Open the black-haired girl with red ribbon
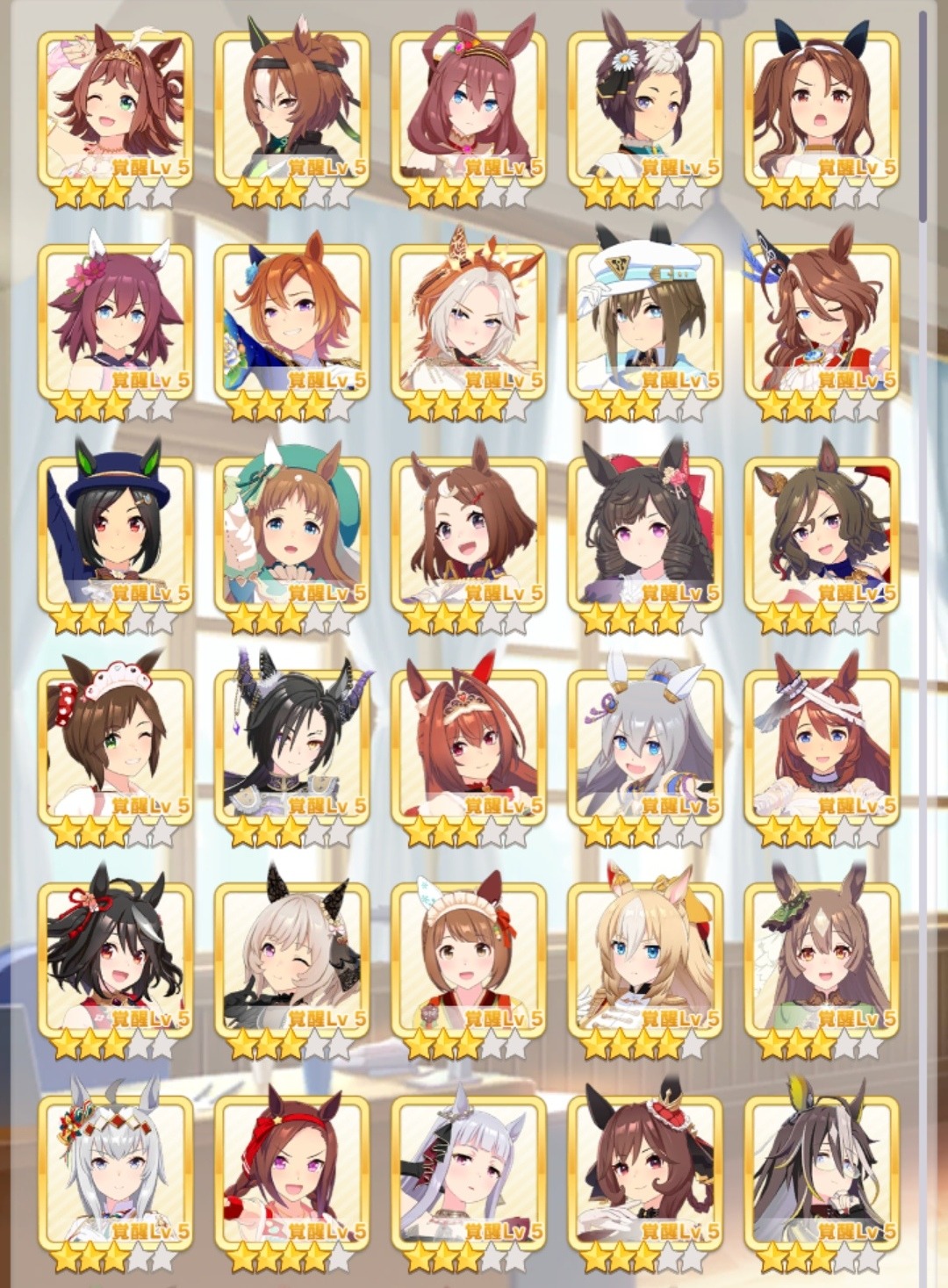Image resolution: width=948 pixels, height=1288 pixels. 115,960
